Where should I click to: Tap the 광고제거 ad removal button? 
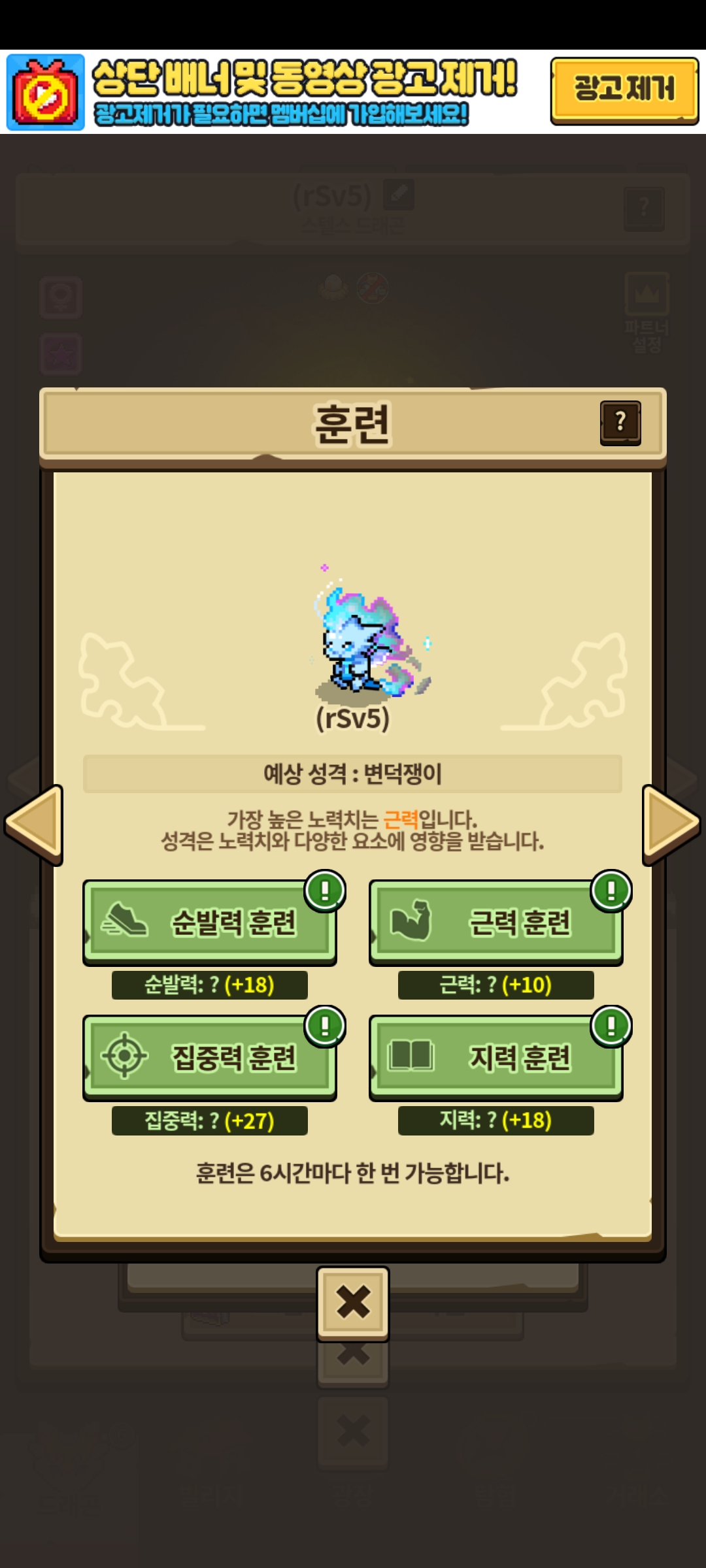click(624, 90)
